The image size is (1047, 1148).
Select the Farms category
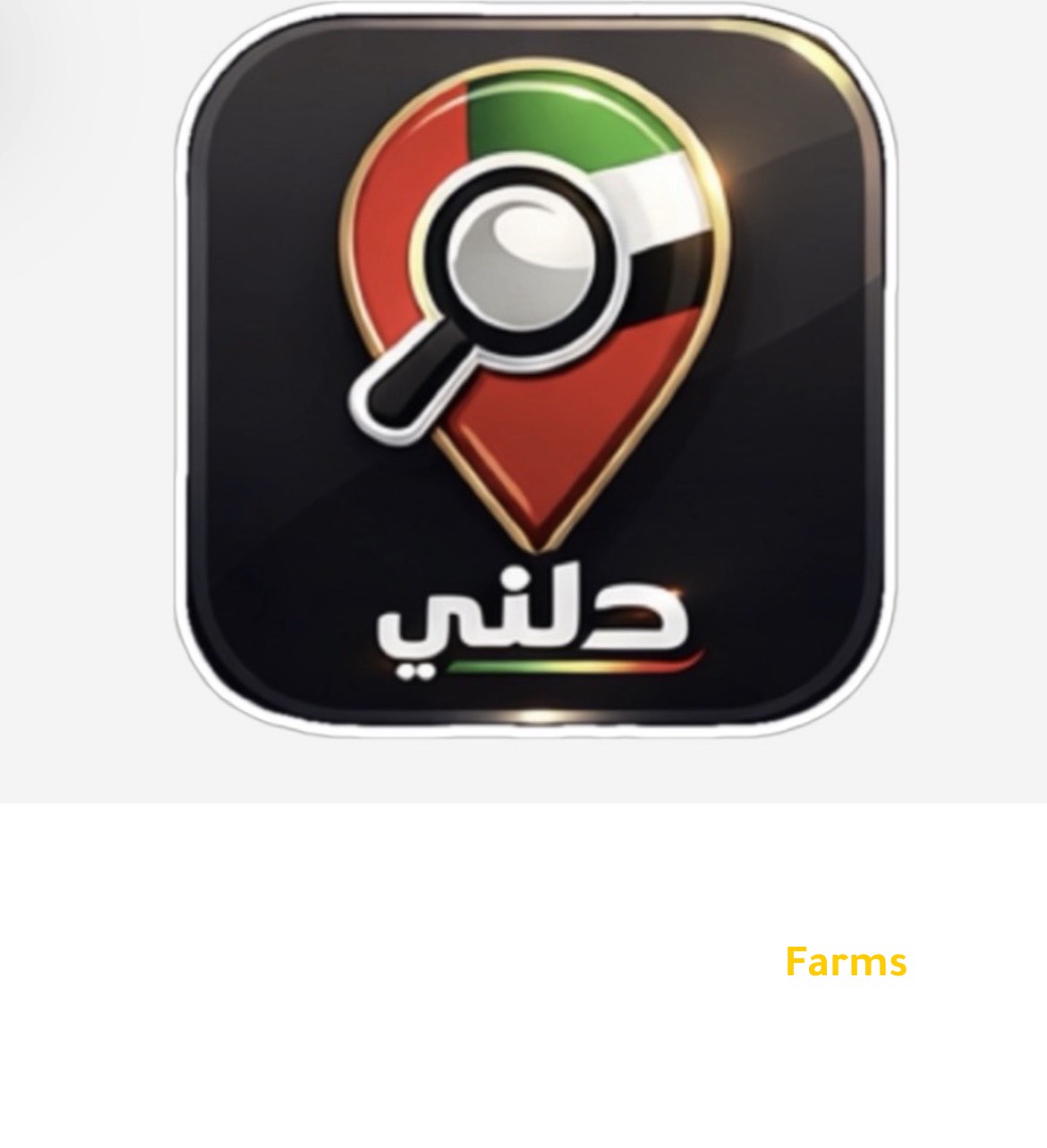pos(846,962)
